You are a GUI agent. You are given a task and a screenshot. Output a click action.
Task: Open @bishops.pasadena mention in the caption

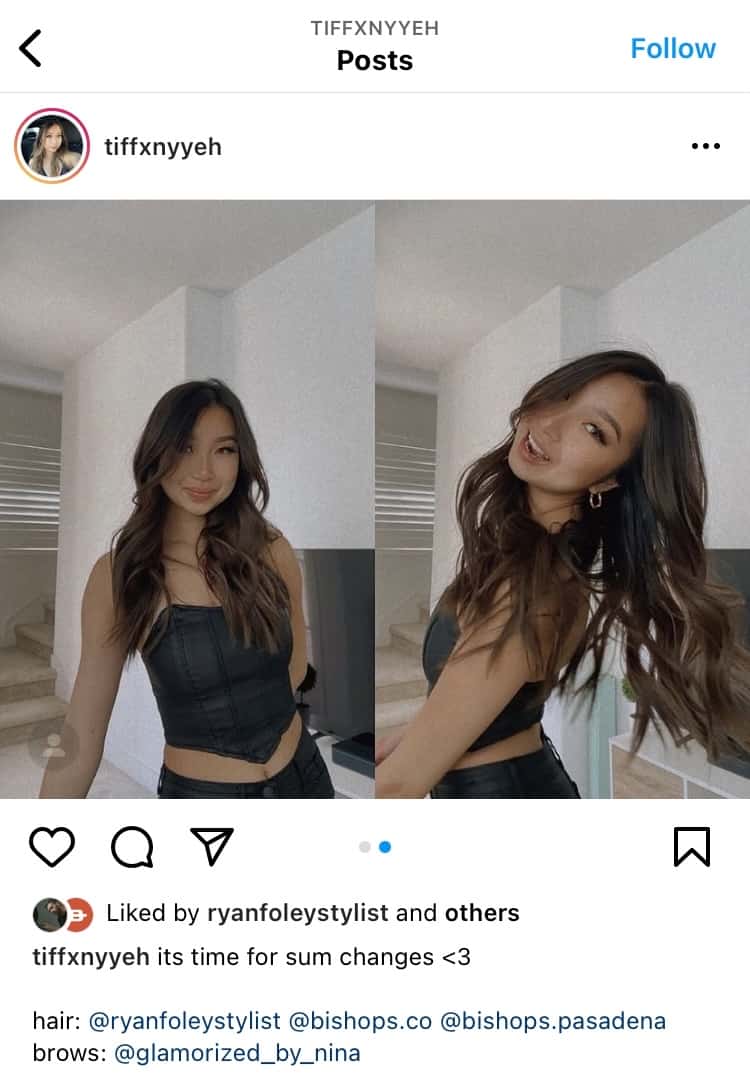[x=553, y=1022]
